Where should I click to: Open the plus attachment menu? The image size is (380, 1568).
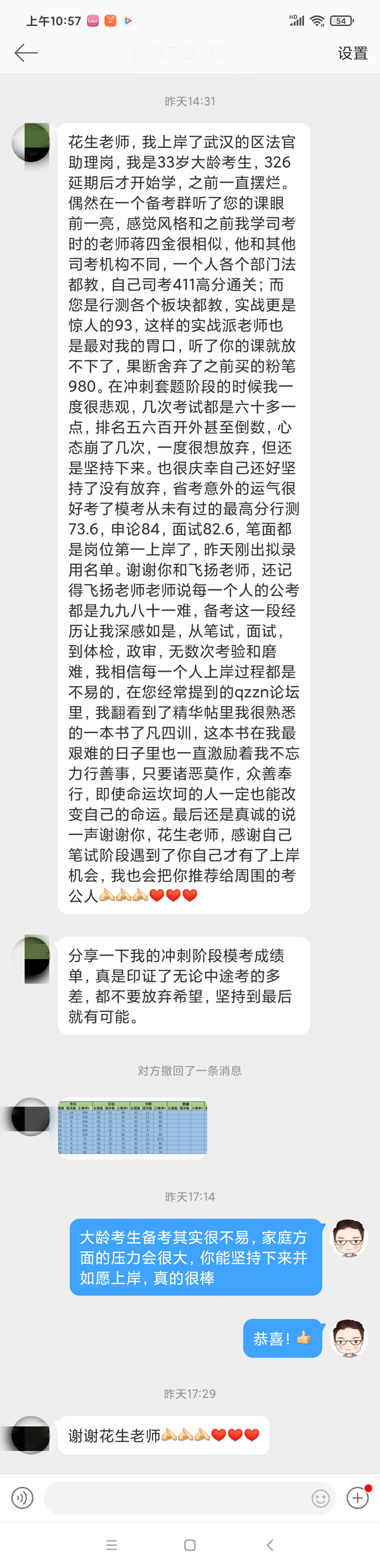tap(358, 1498)
